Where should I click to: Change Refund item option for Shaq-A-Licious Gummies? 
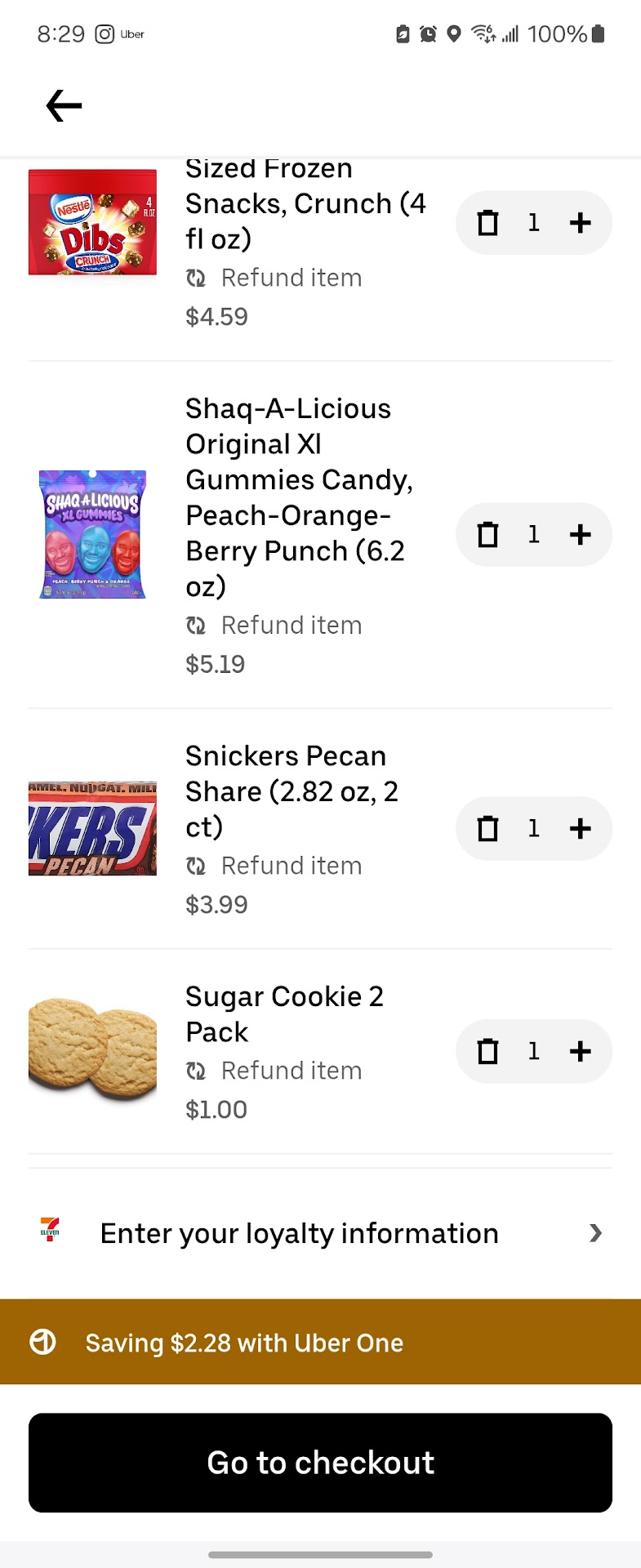[x=274, y=626]
